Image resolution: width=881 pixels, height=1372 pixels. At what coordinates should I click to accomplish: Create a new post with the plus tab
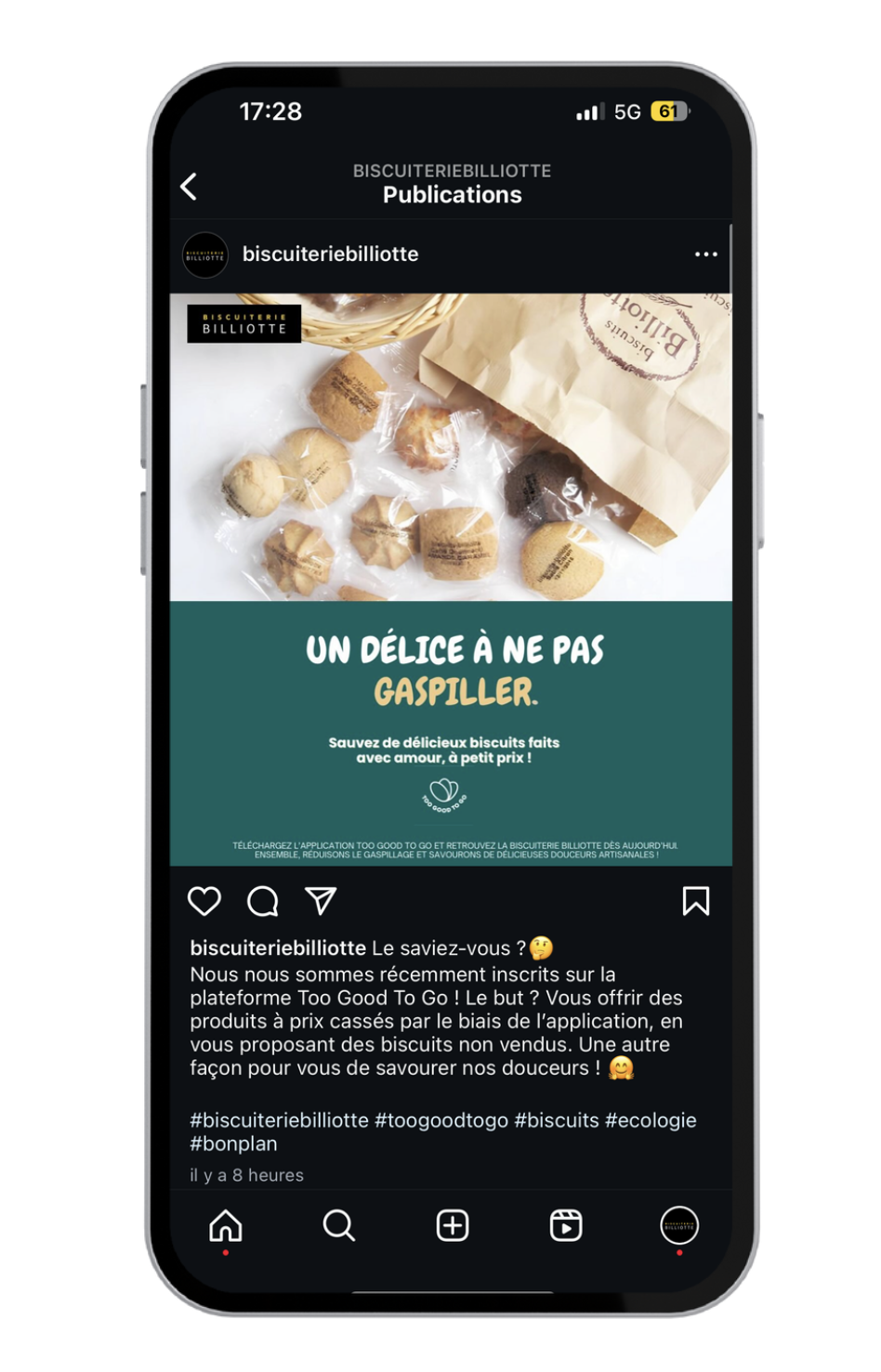pos(453,1226)
